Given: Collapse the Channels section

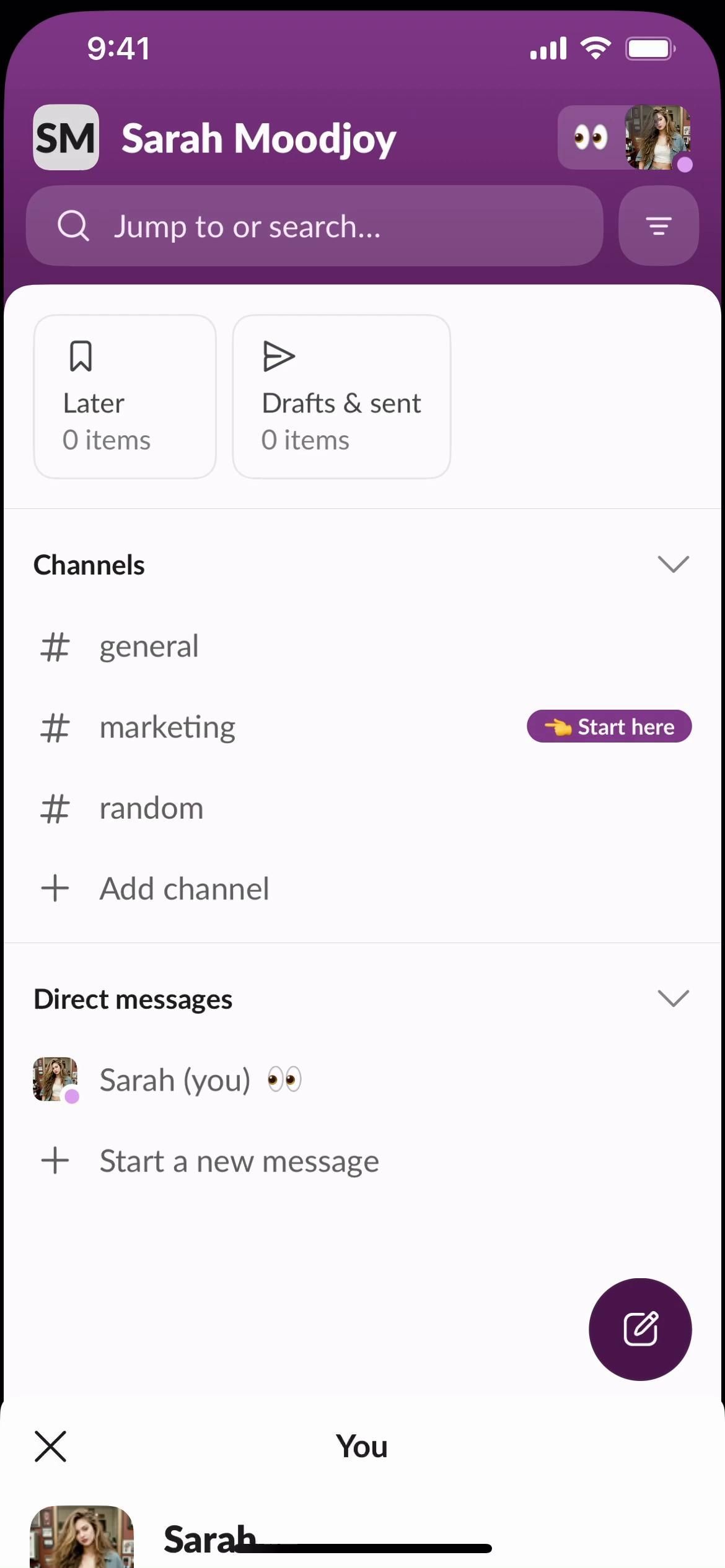Looking at the screenshot, I should point(672,564).
